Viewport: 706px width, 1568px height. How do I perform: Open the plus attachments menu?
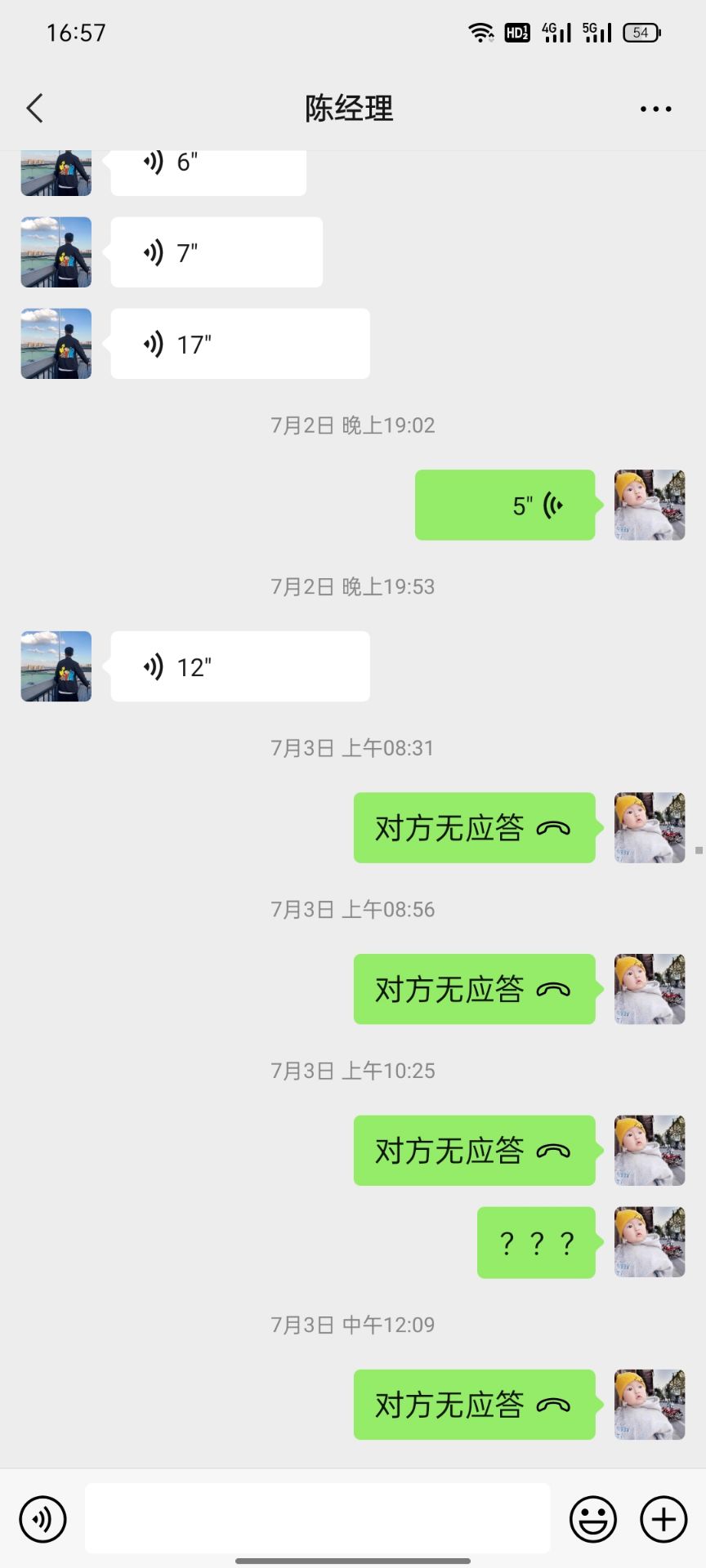point(664,1519)
